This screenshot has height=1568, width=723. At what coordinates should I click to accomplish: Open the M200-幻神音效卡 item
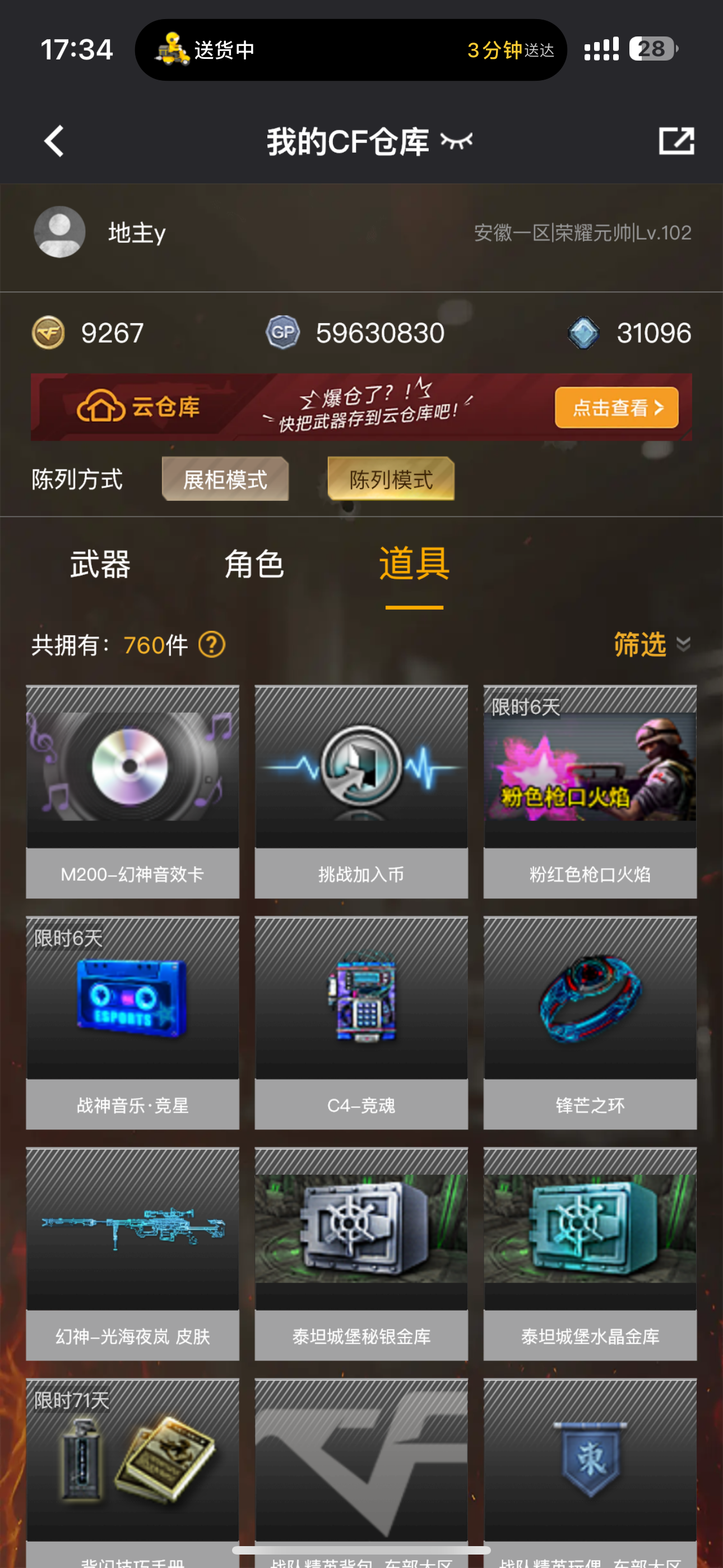pos(133,791)
